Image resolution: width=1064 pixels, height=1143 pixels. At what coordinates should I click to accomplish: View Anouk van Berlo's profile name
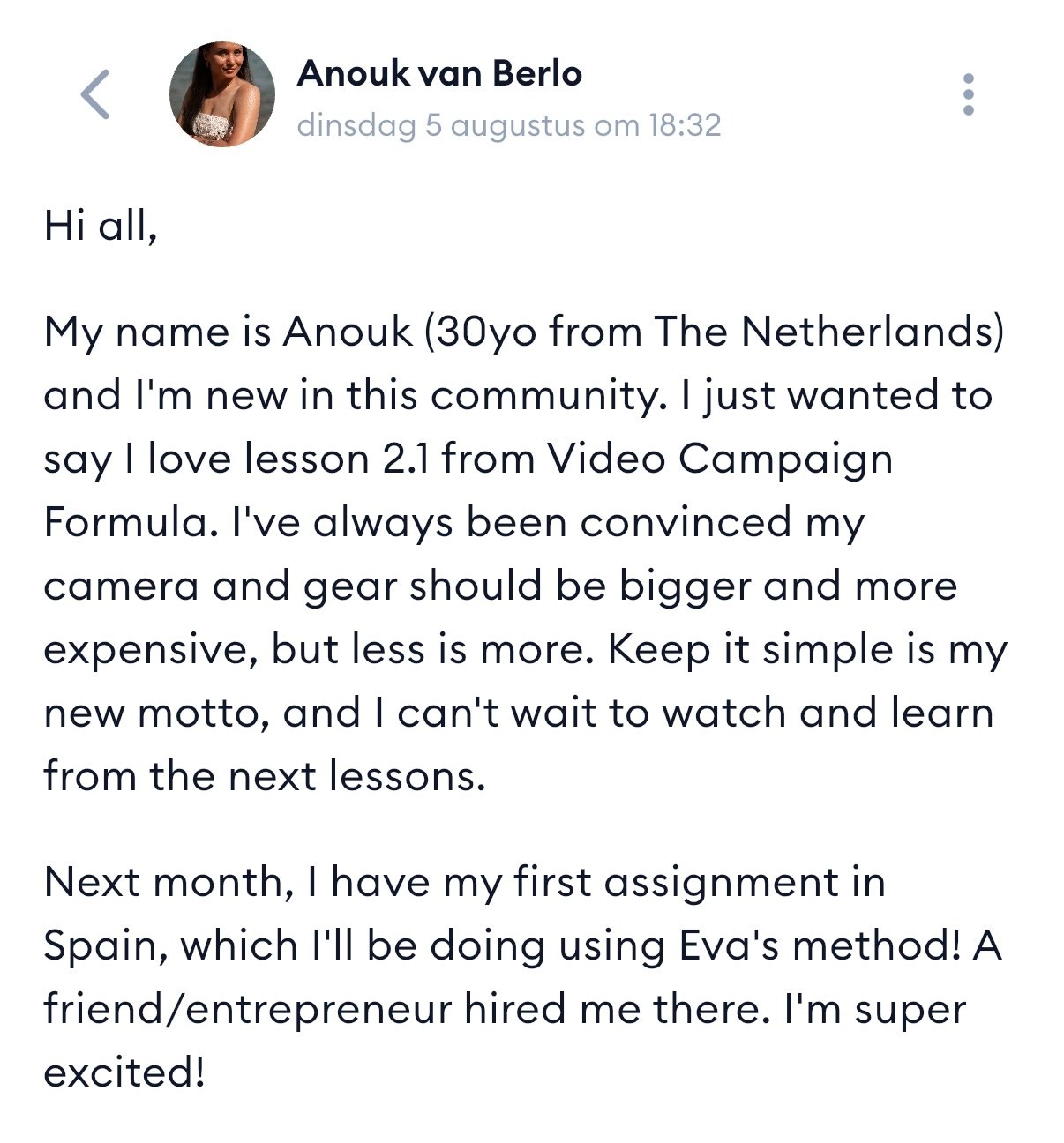pos(439,73)
